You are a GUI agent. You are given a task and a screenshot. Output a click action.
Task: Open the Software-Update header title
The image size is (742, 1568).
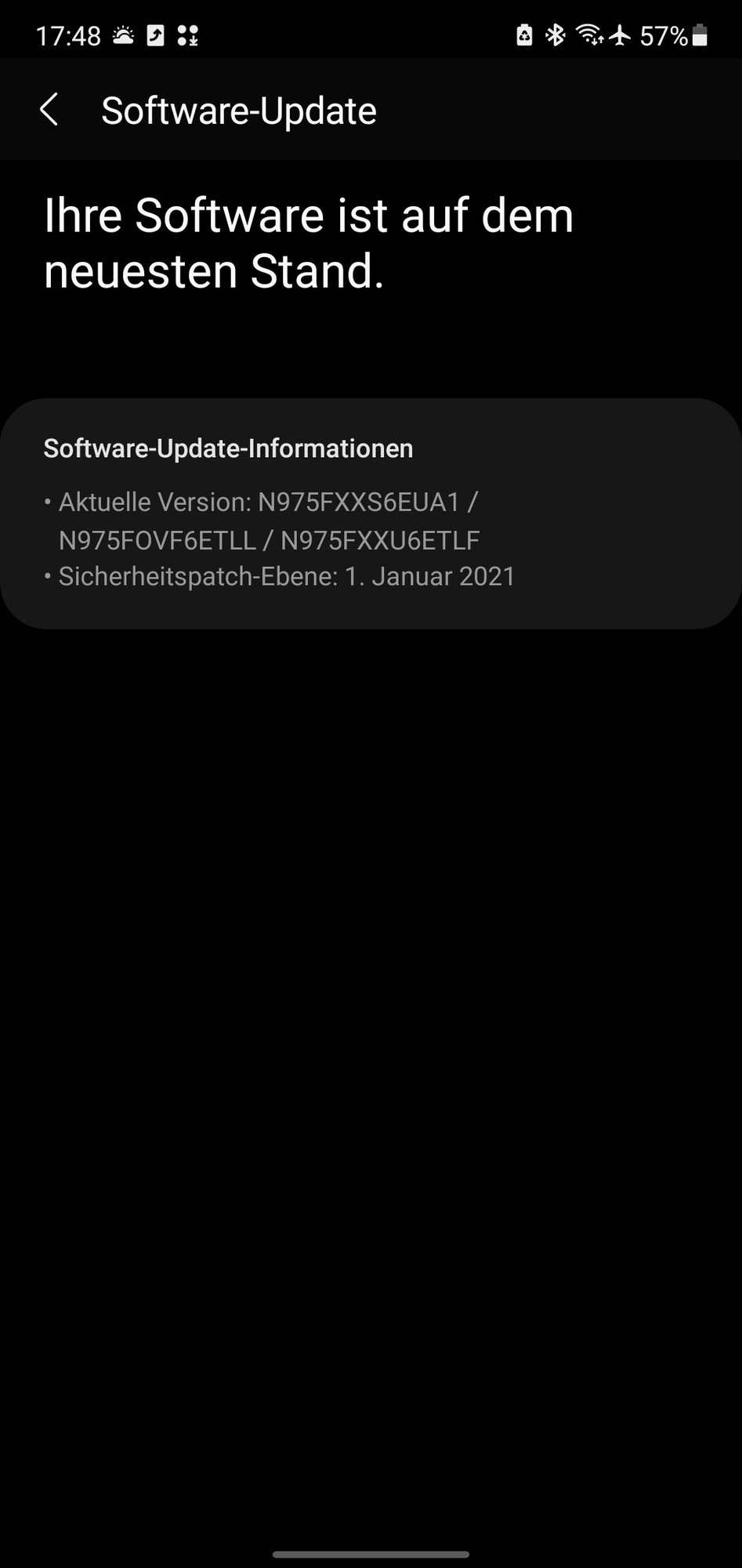[x=238, y=110]
